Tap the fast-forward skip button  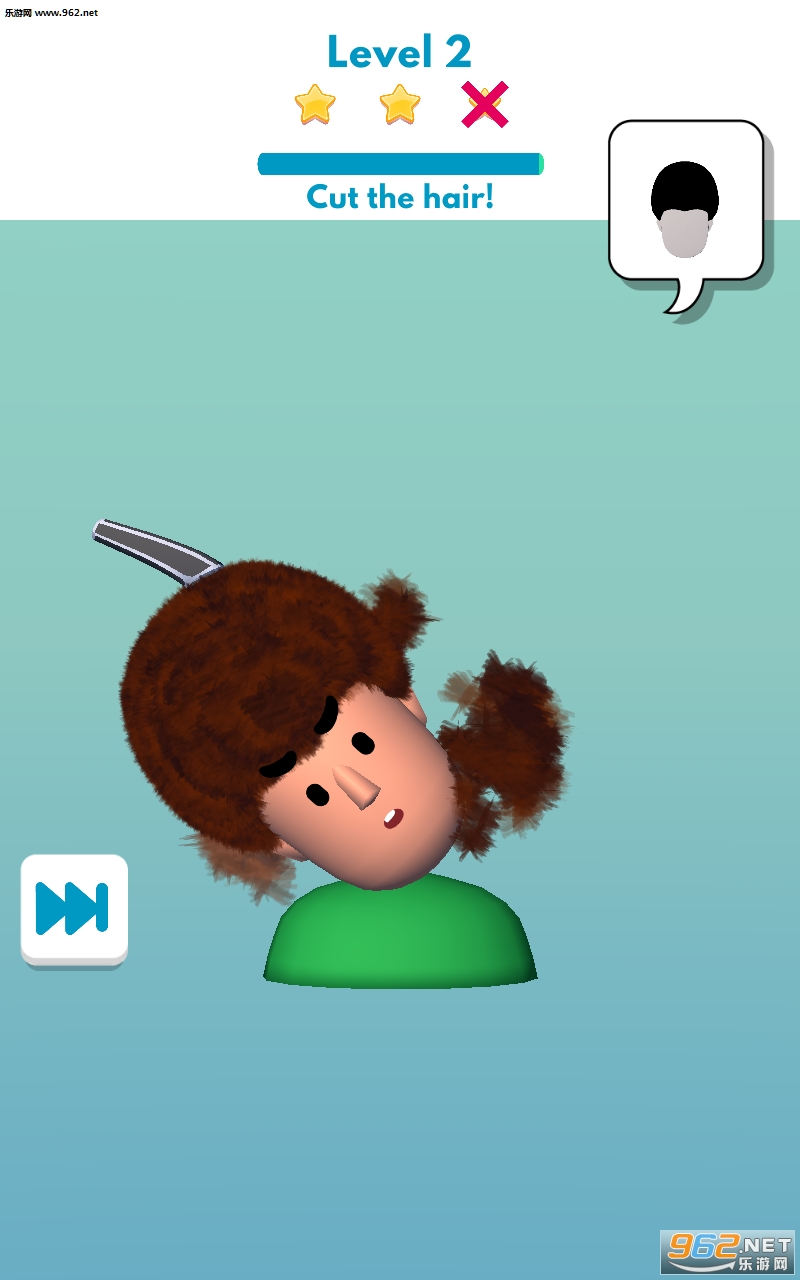pyautogui.click(x=74, y=909)
